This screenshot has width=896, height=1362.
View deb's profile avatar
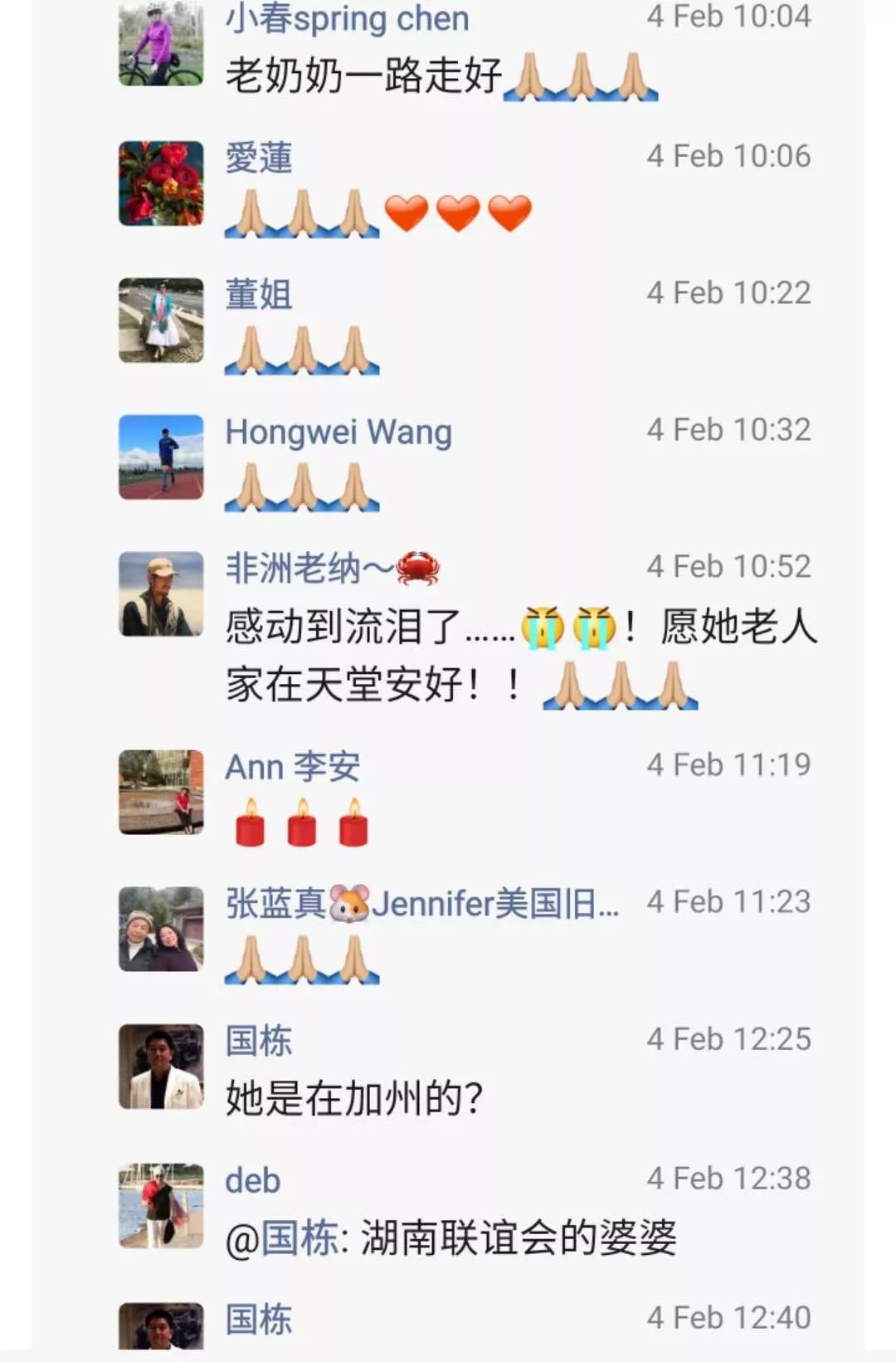pyautogui.click(x=161, y=1206)
